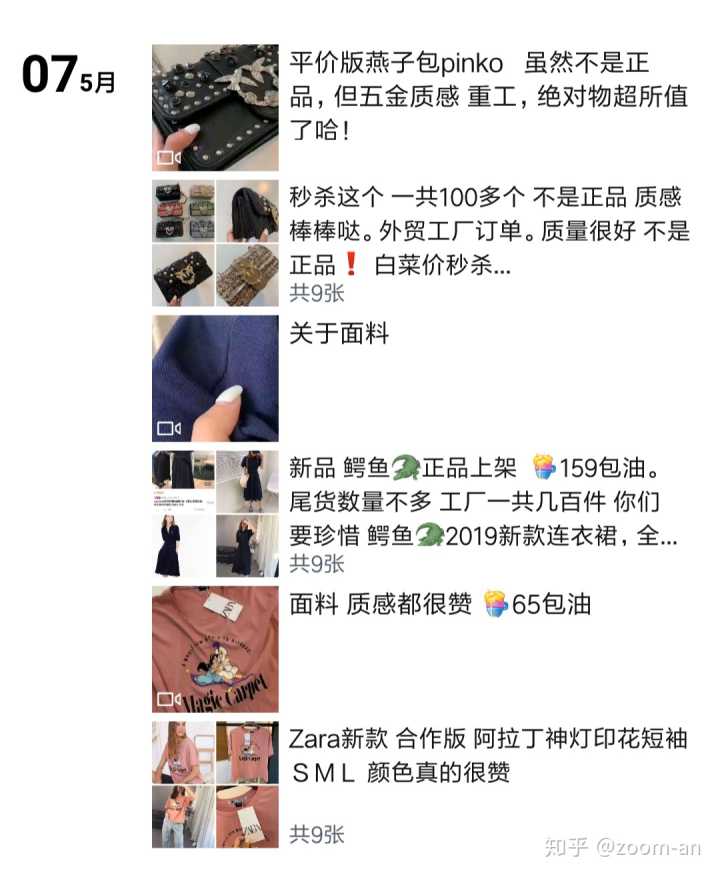Image resolution: width=720 pixels, height=877 pixels.
Task: Open the 新品 鳄鱼 dress post
Action: pyautogui.click(x=215, y=514)
